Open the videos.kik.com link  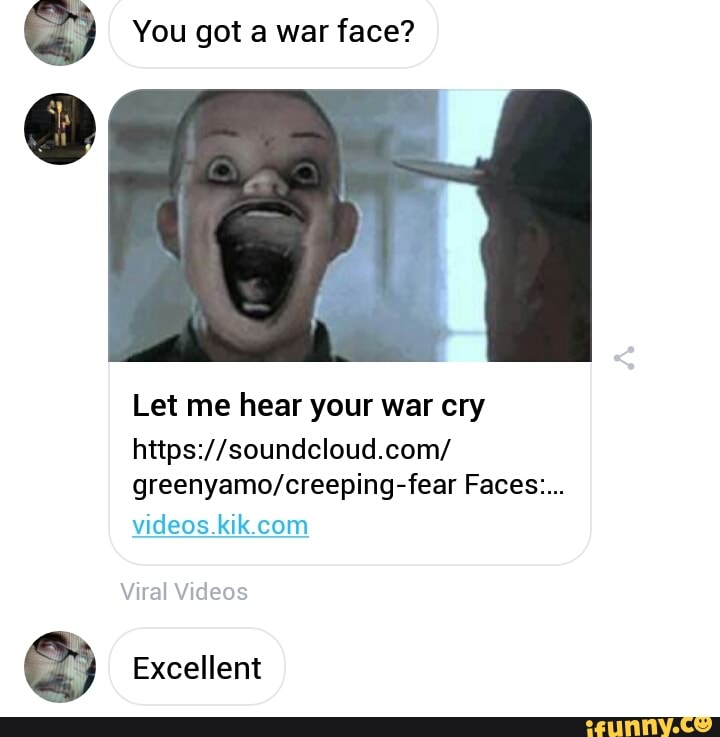(220, 525)
